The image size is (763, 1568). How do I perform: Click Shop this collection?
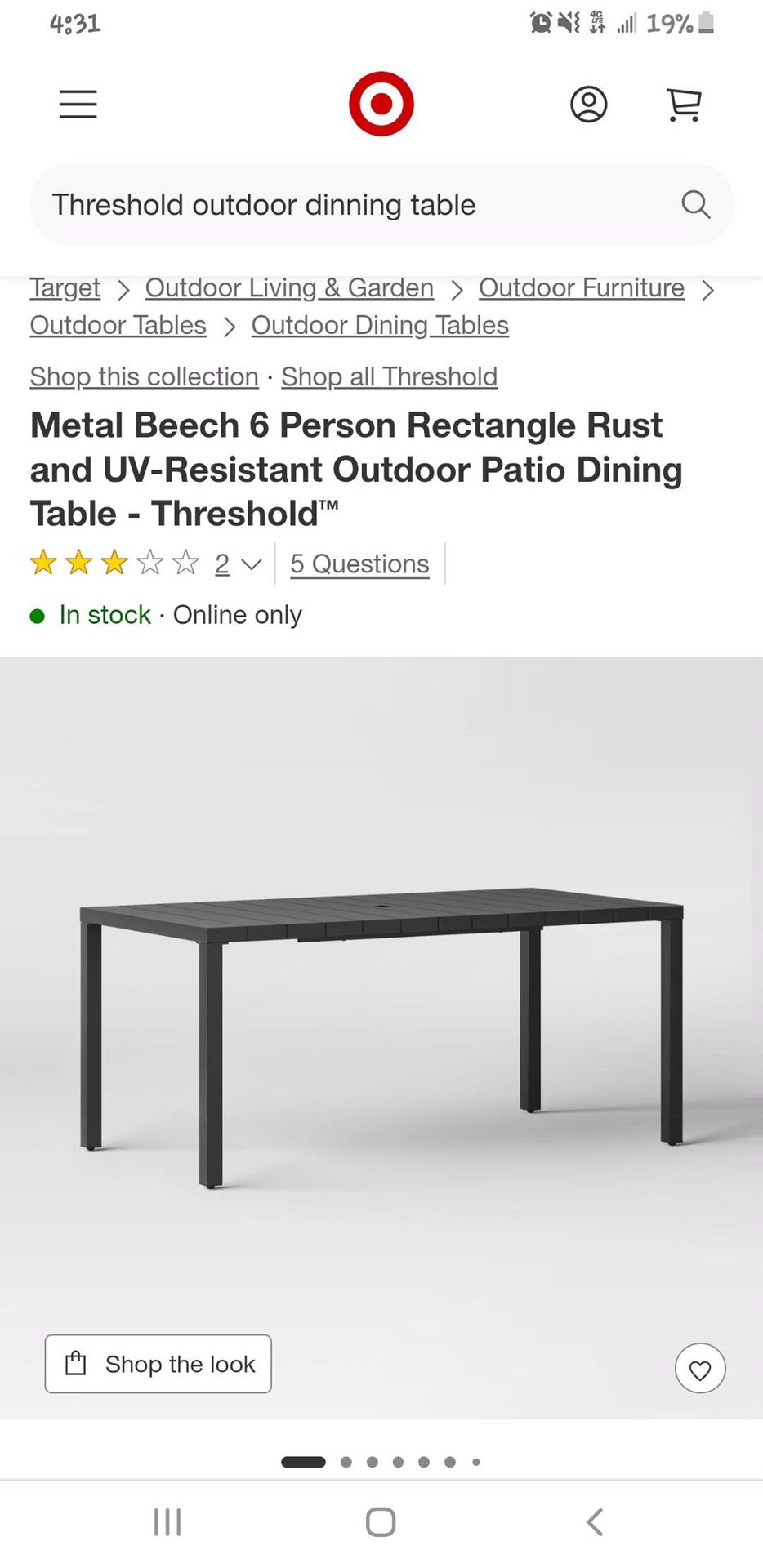[x=143, y=376]
